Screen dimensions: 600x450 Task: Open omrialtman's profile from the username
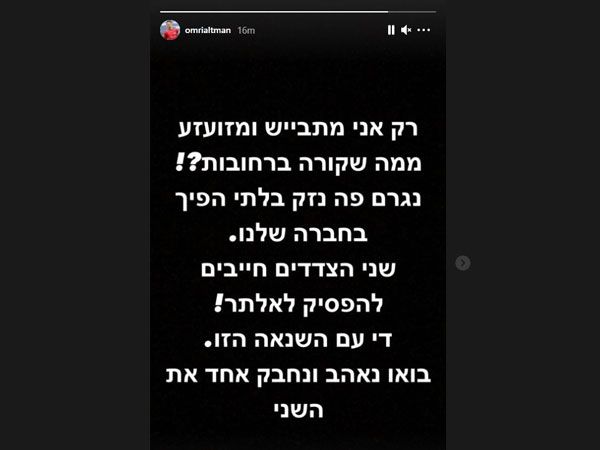[x=207, y=30]
